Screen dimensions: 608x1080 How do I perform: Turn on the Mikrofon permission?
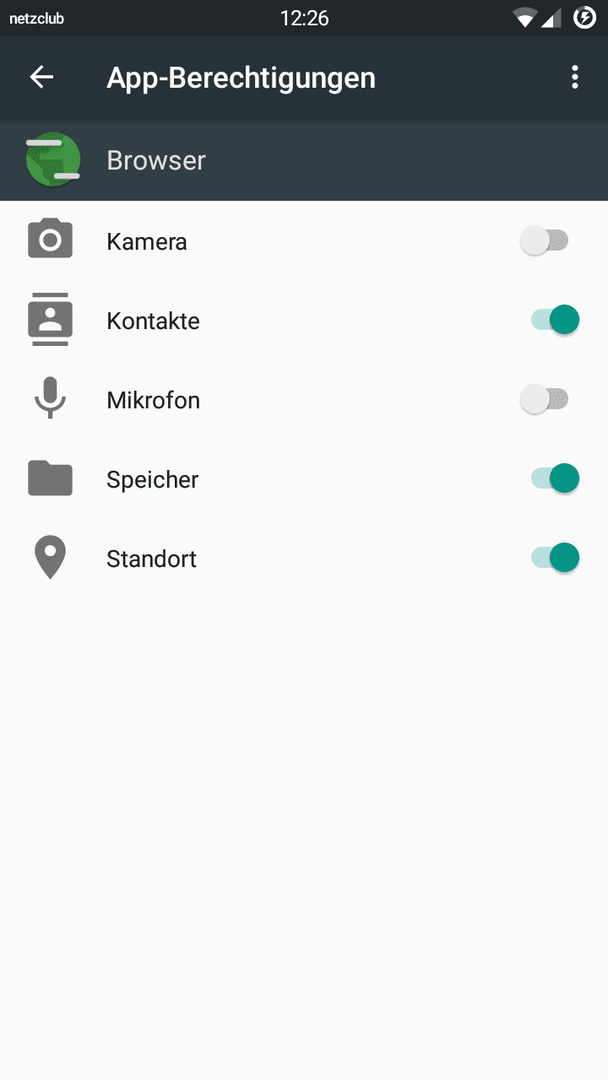click(545, 399)
